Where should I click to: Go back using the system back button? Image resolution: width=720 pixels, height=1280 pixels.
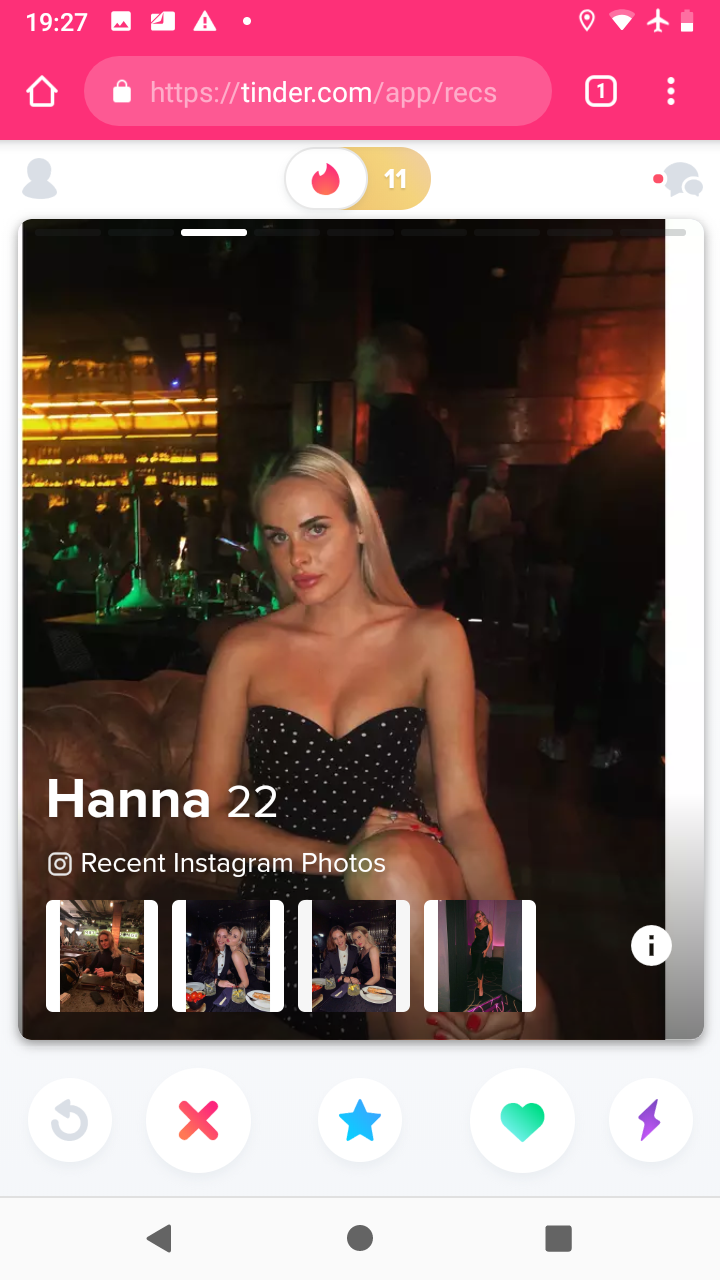tap(159, 1238)
